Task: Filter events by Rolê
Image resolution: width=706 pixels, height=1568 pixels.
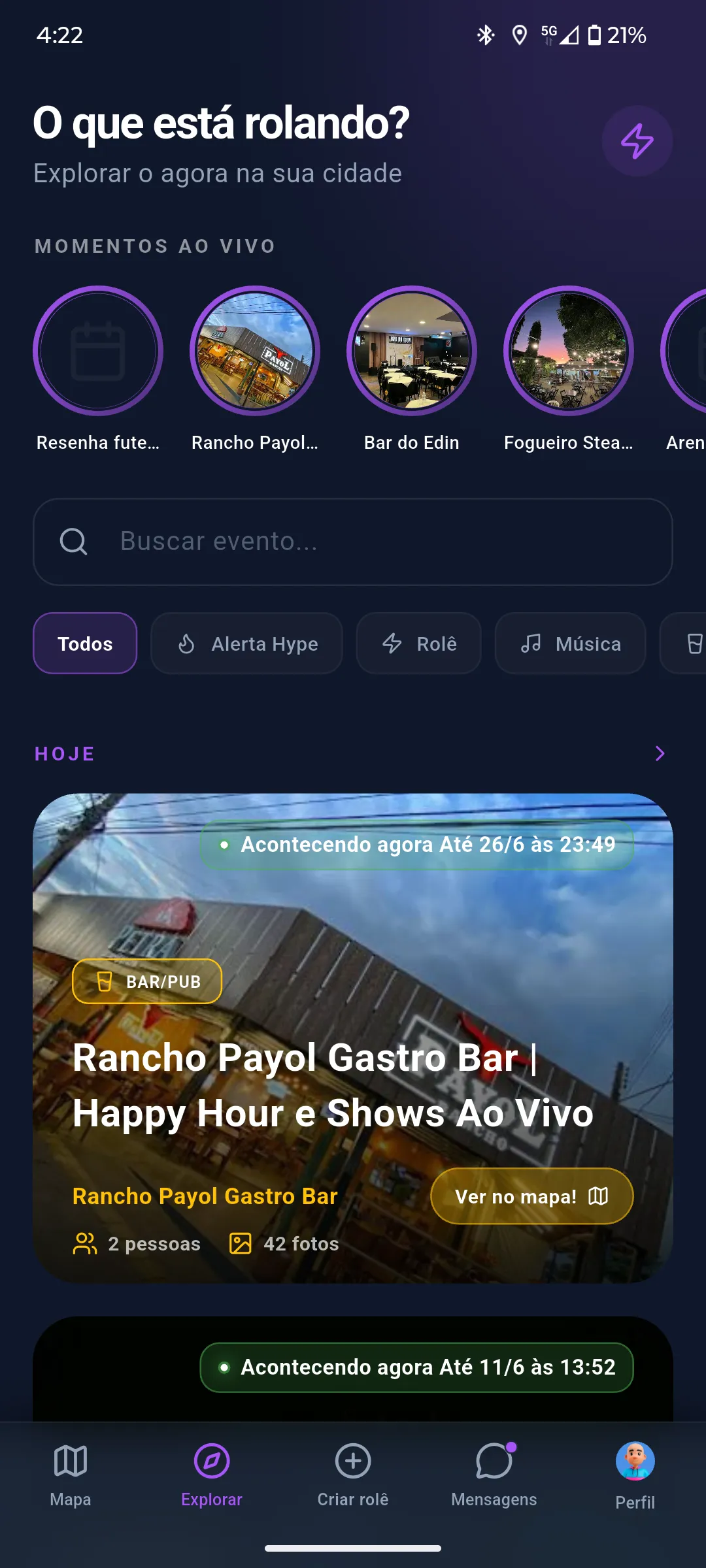Action: point(418,644)
